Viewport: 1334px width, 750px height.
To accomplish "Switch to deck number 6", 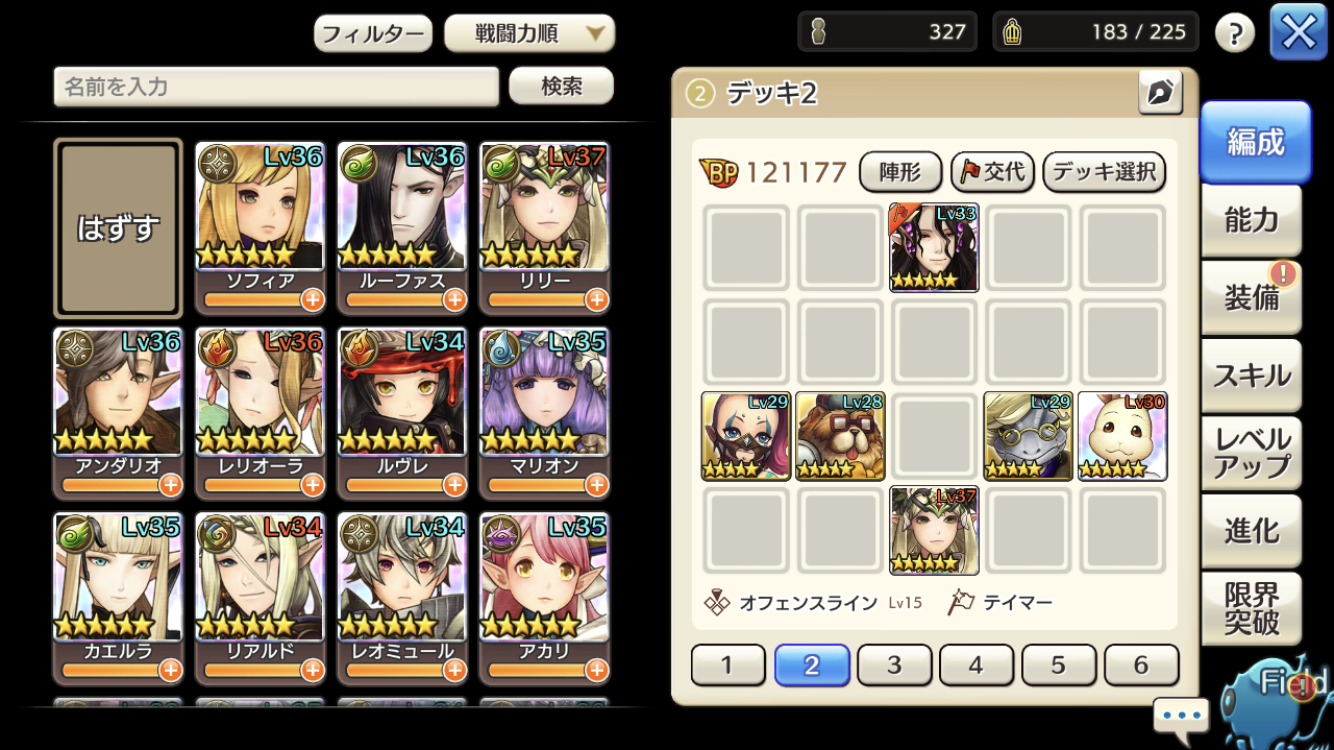I will pos(1141,665).
